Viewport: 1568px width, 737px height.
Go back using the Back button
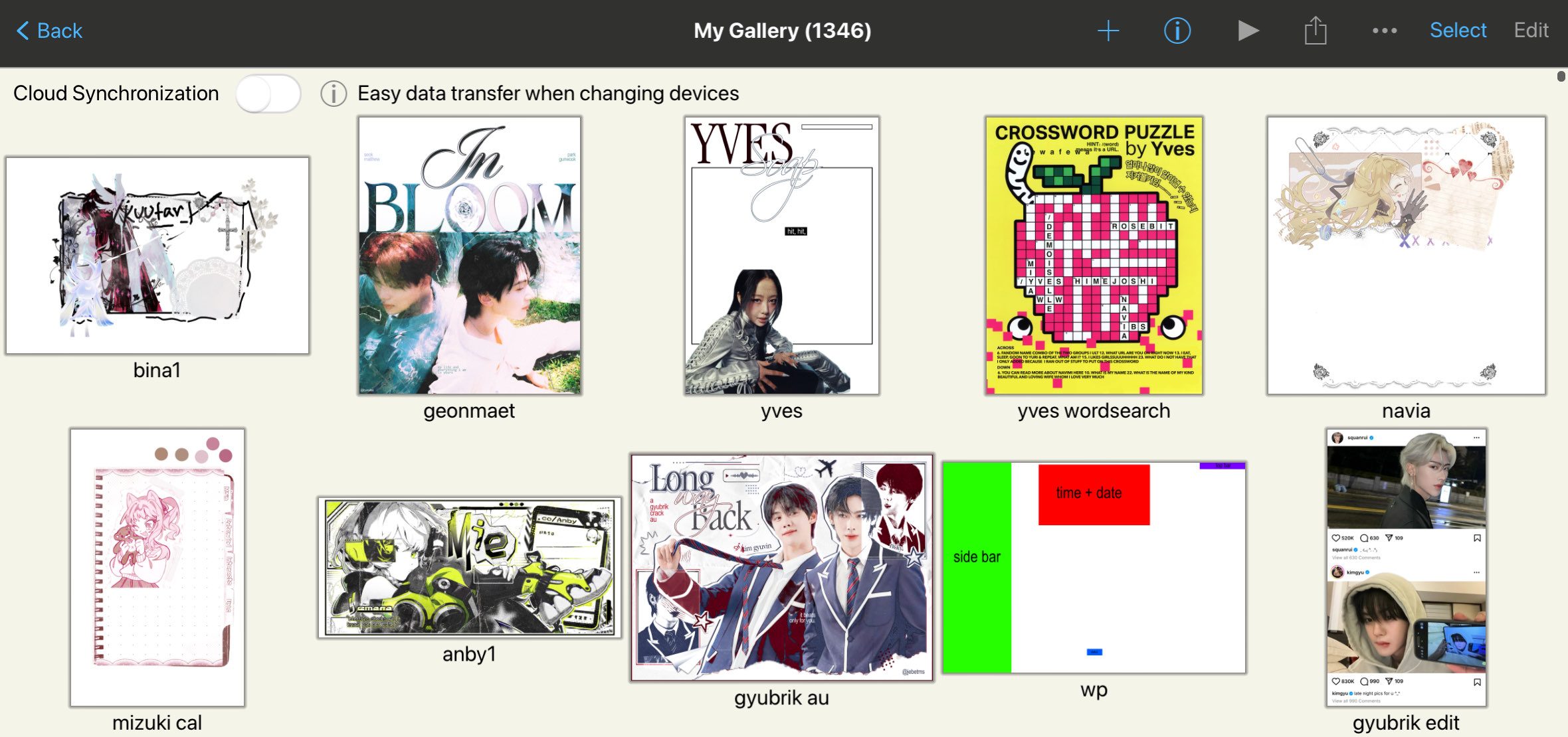point(49,31)
